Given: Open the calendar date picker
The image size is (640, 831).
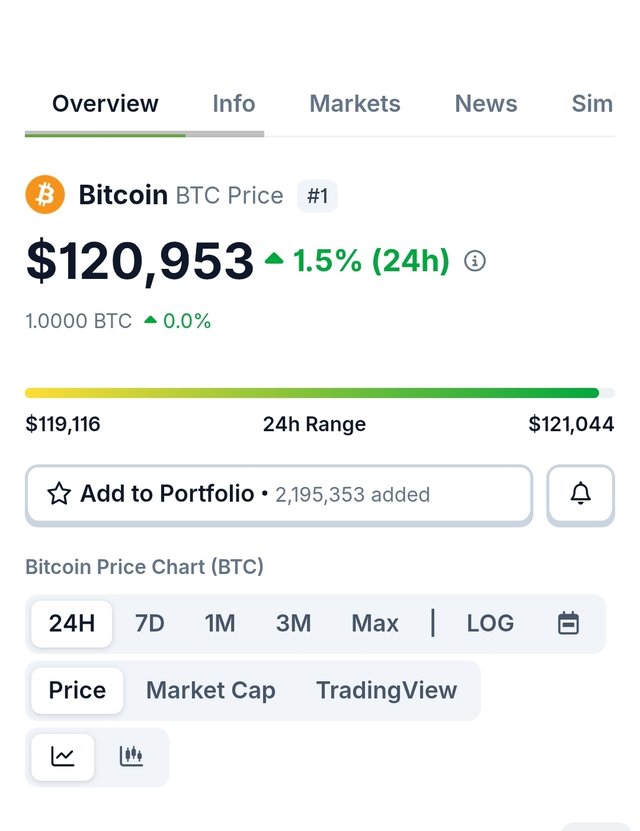Looking at the screenshot, I should point(568,623).
